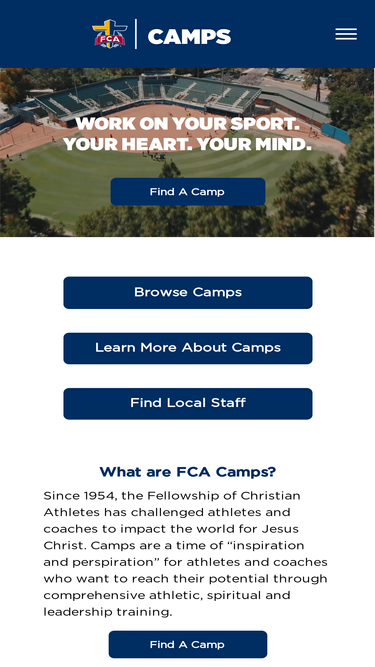Screen dimensions: 375x667
Task: Tap Find A Camp on the hero banner
Action: pos(188,192)
